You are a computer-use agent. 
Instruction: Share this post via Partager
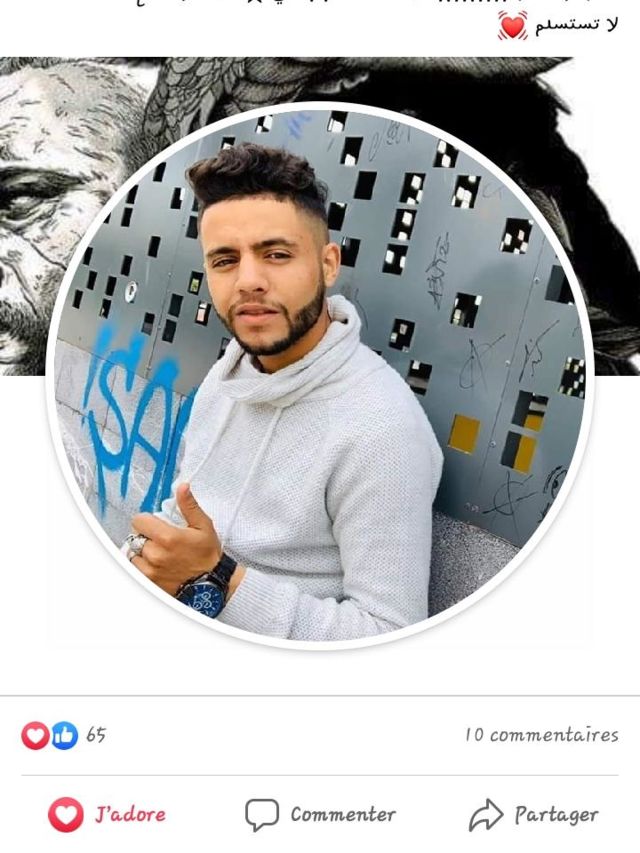533,814
